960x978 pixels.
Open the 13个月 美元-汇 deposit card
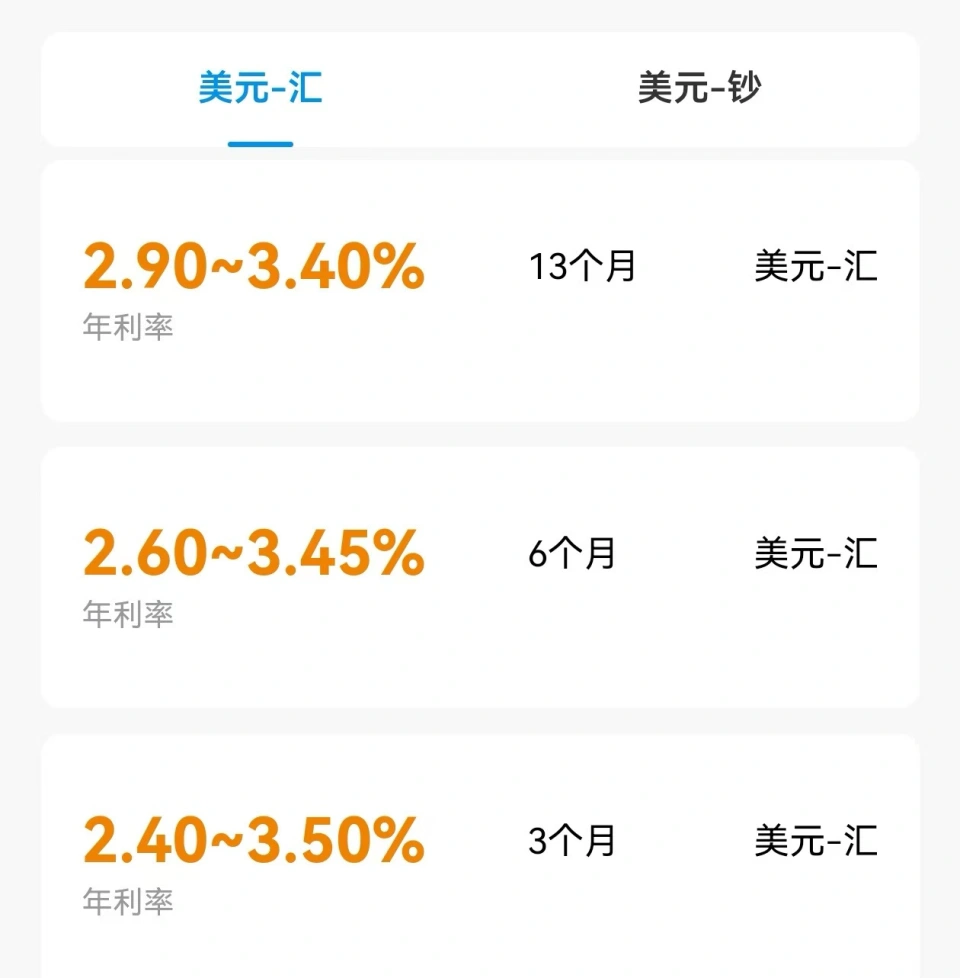tap(480, 290)
